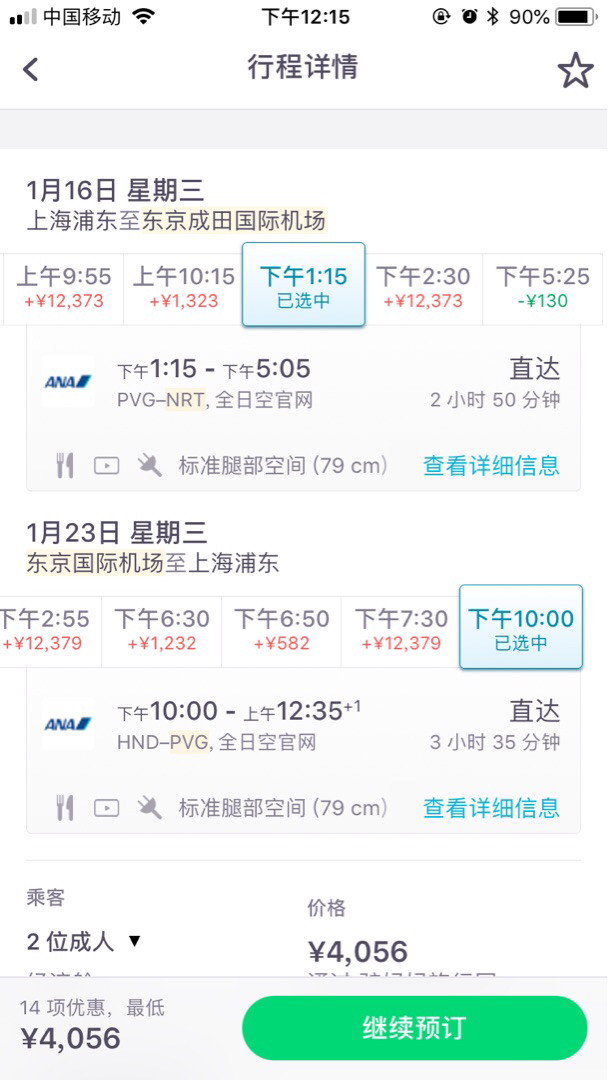Switch to the 下午6:50 return flight
The image size is (608, 1080).
tap(282, 631)
